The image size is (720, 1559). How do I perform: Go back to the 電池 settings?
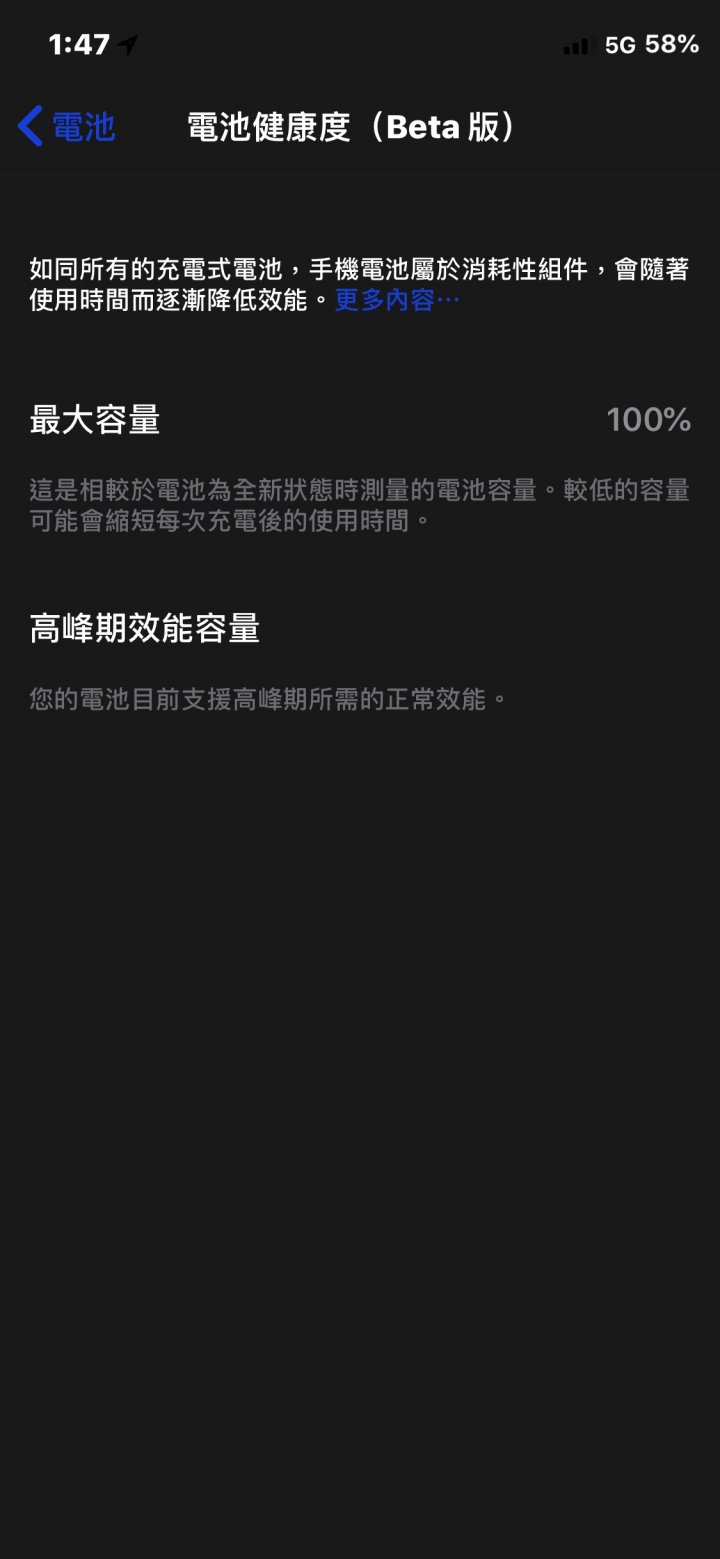click(67, 127)
